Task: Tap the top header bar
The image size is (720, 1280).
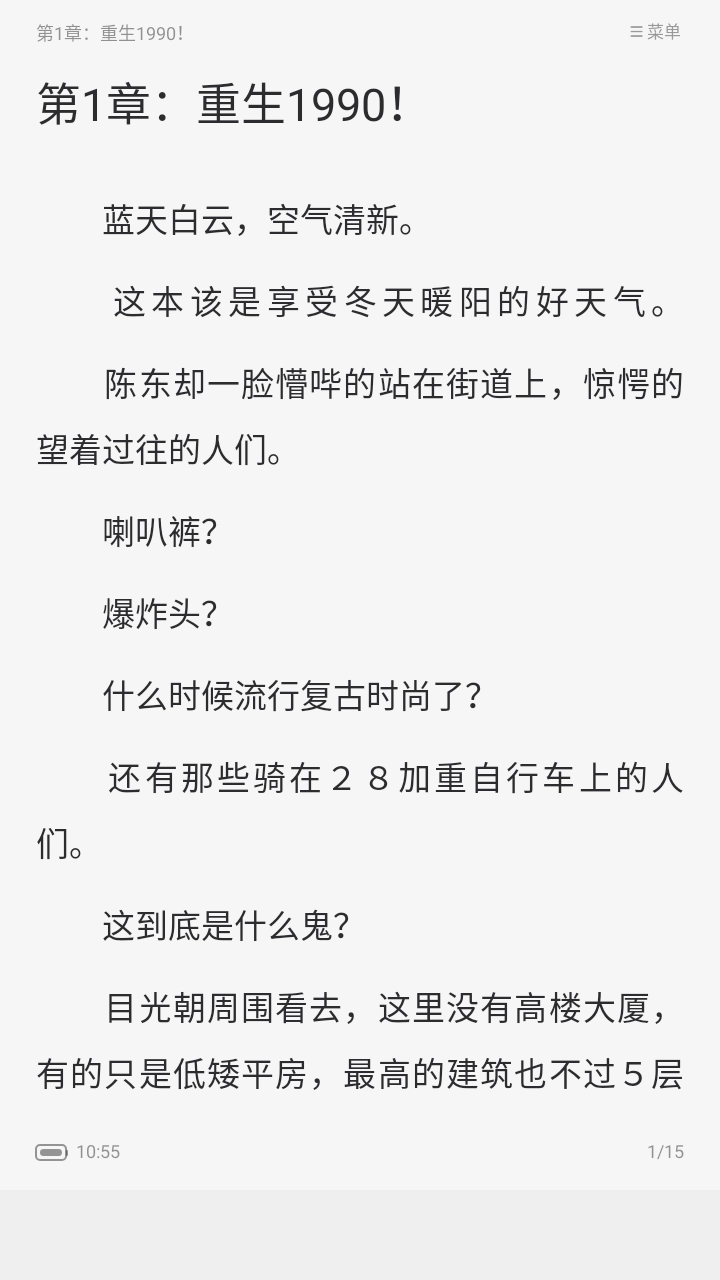Action: (360, 33)
